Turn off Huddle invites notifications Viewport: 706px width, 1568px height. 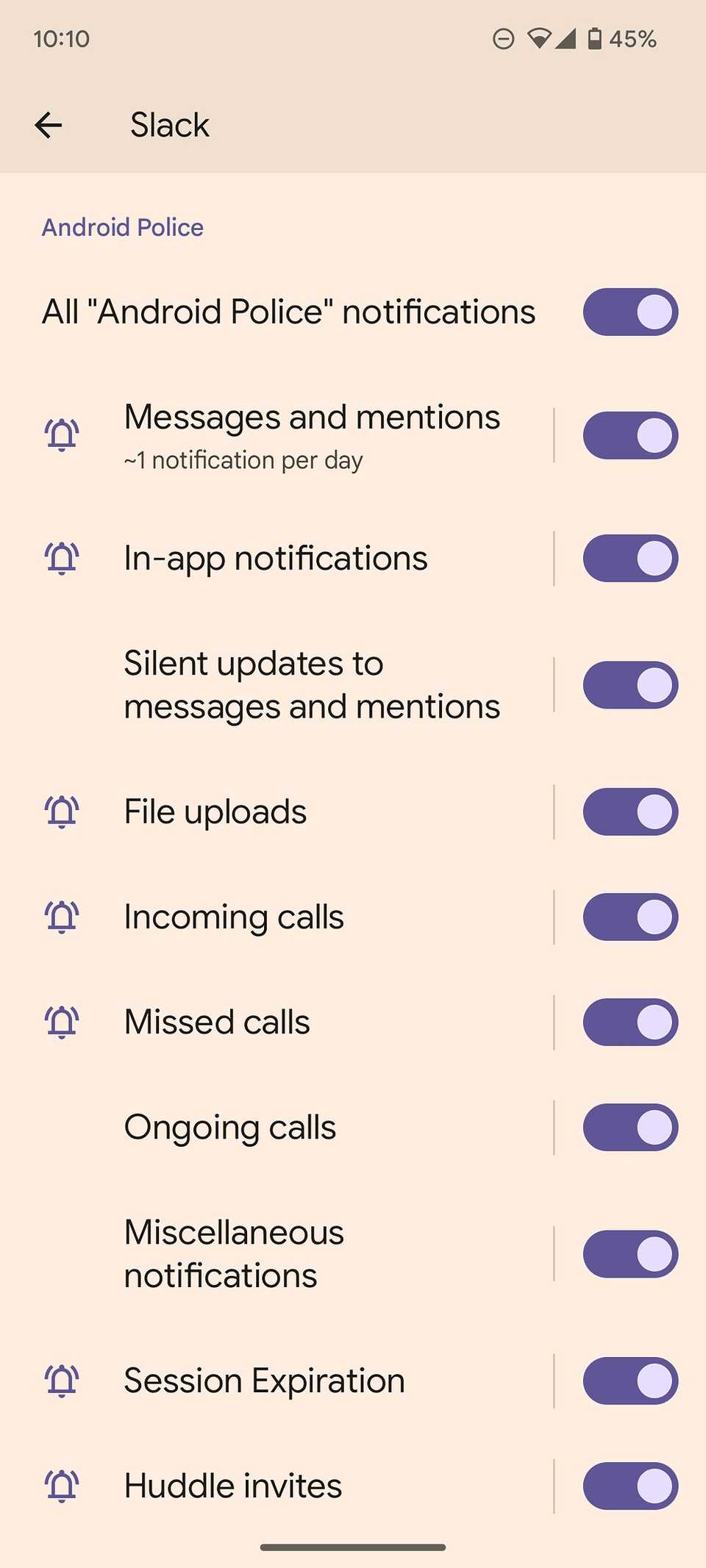630,1485
